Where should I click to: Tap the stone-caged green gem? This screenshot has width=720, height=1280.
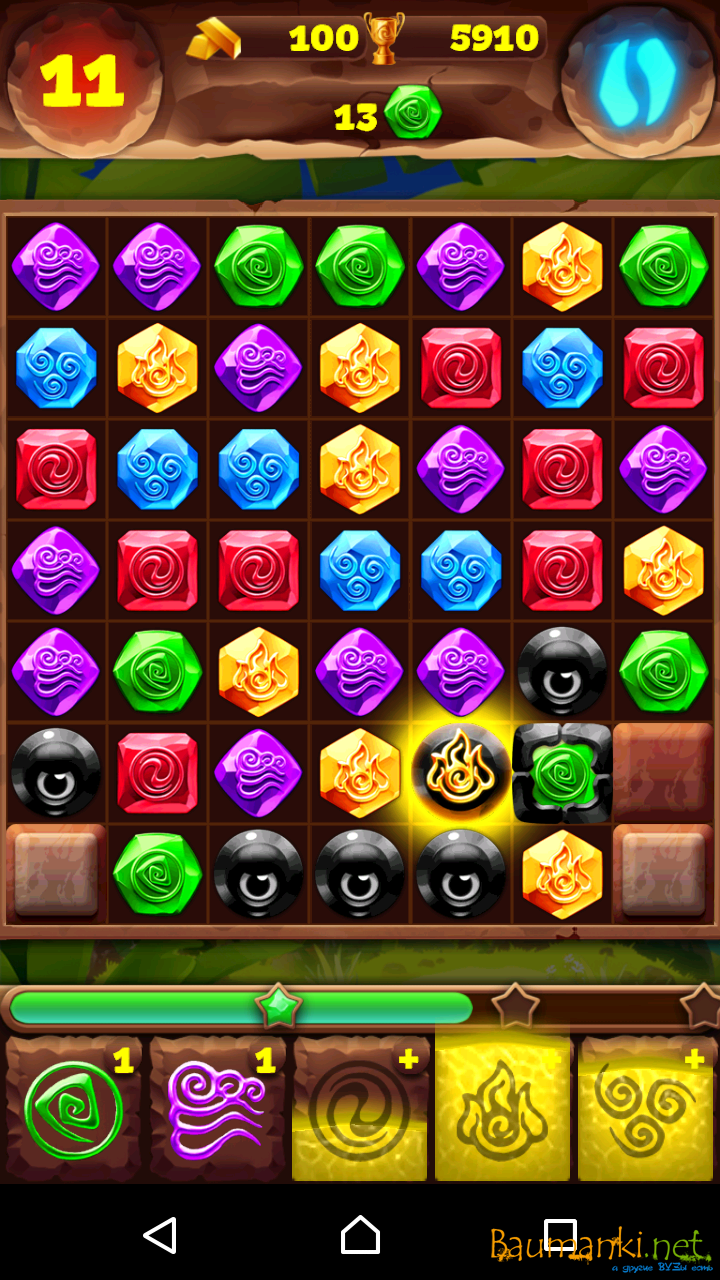point(561,773)
